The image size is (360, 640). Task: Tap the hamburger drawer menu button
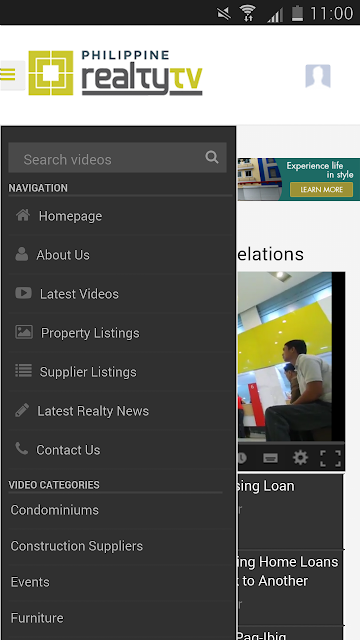tap(11, 75)
